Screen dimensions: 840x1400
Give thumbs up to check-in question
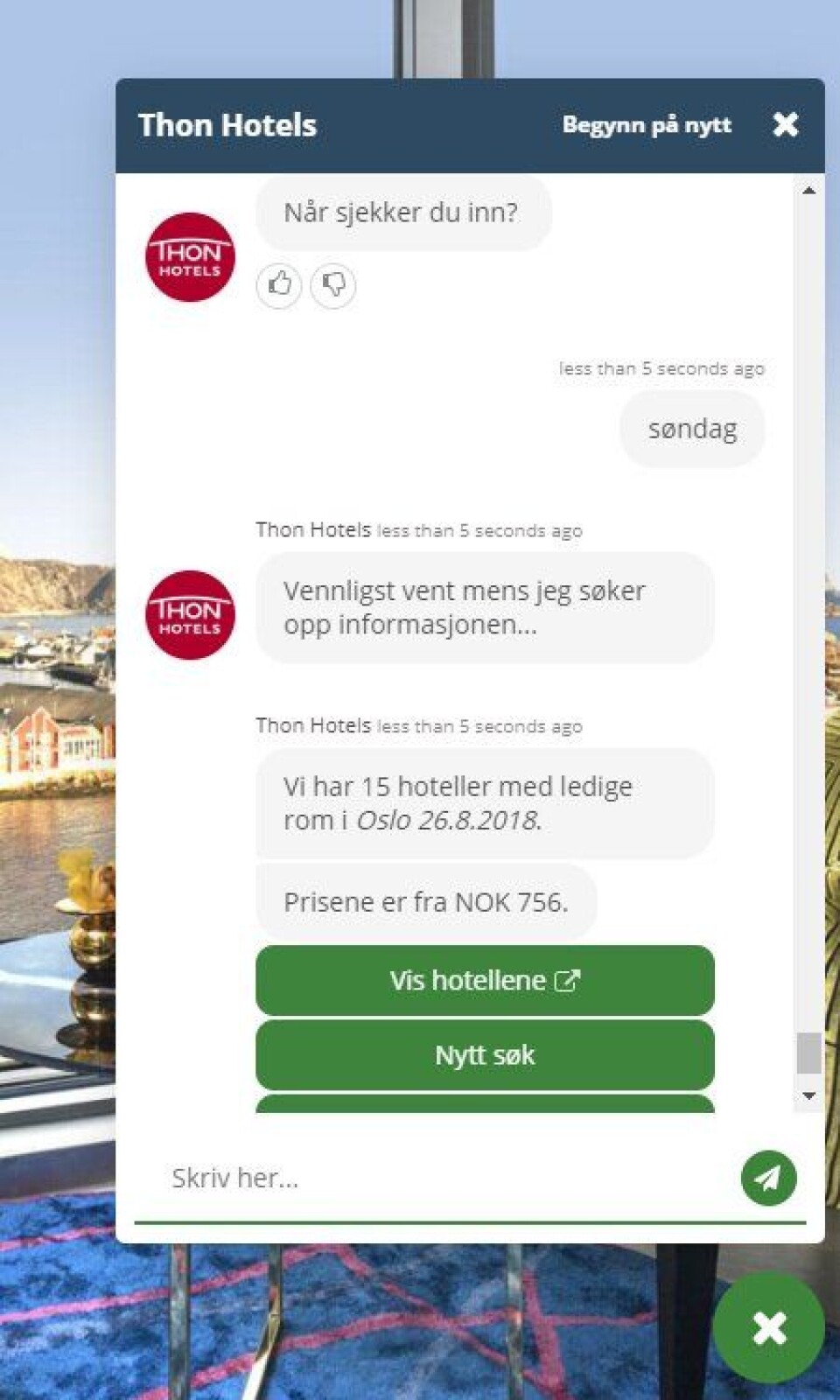click(279, 284)
